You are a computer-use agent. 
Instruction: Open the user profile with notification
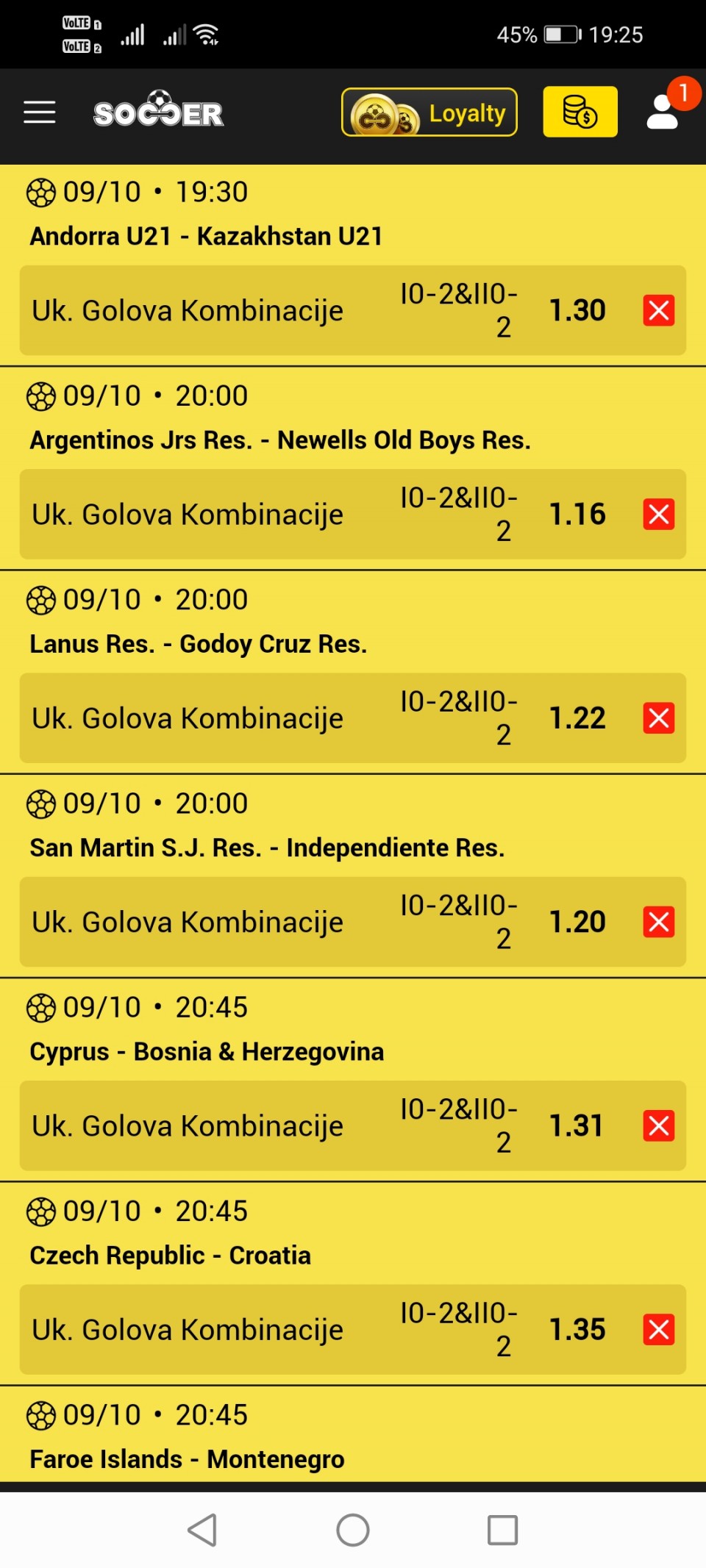coord(663,111)
